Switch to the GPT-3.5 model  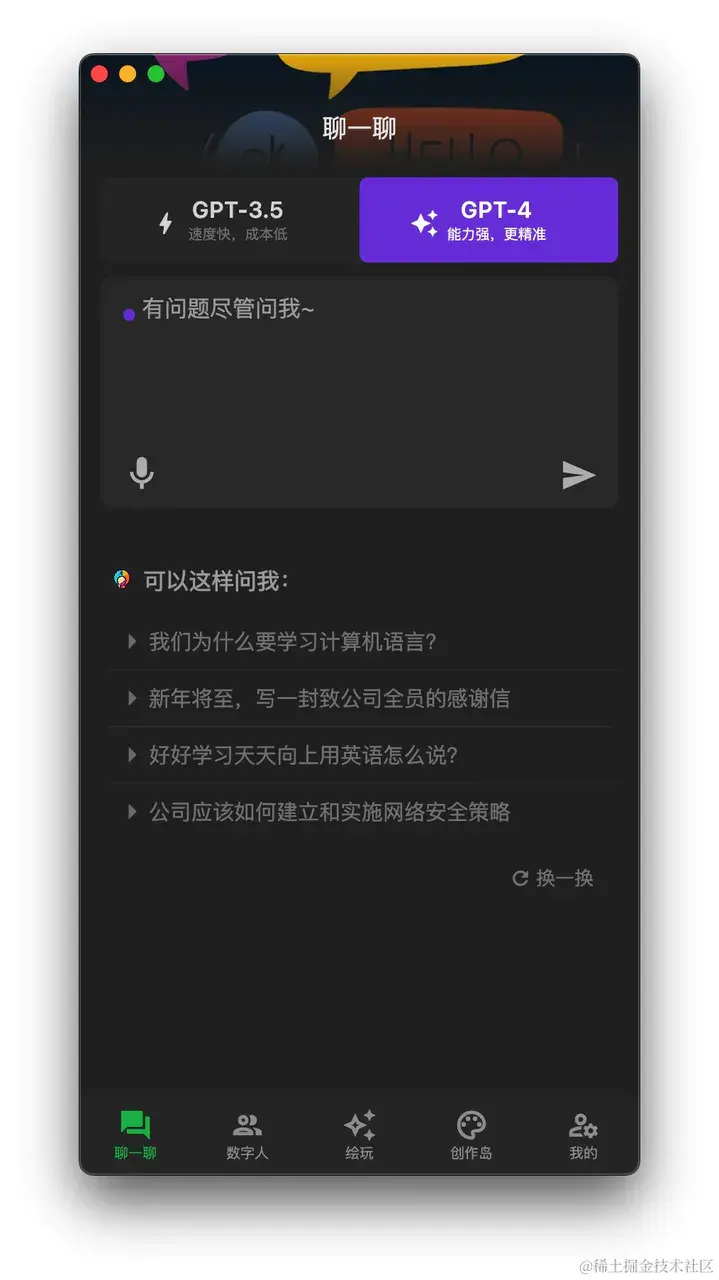pyautogui.click(x=231, y=220)
